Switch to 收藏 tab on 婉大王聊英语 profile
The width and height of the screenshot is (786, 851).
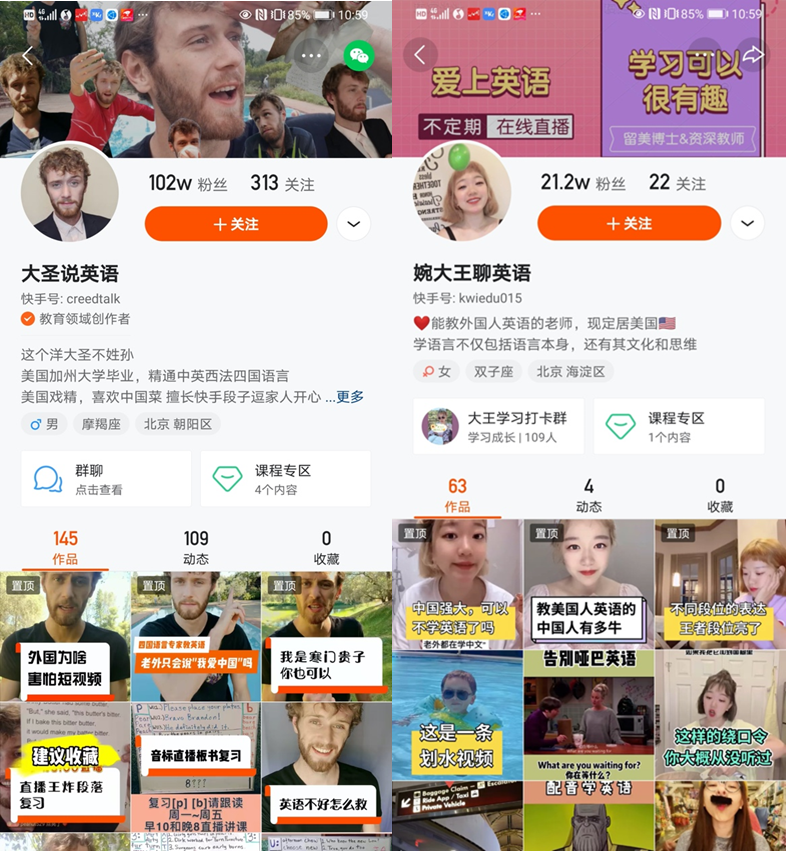(719, 495)
